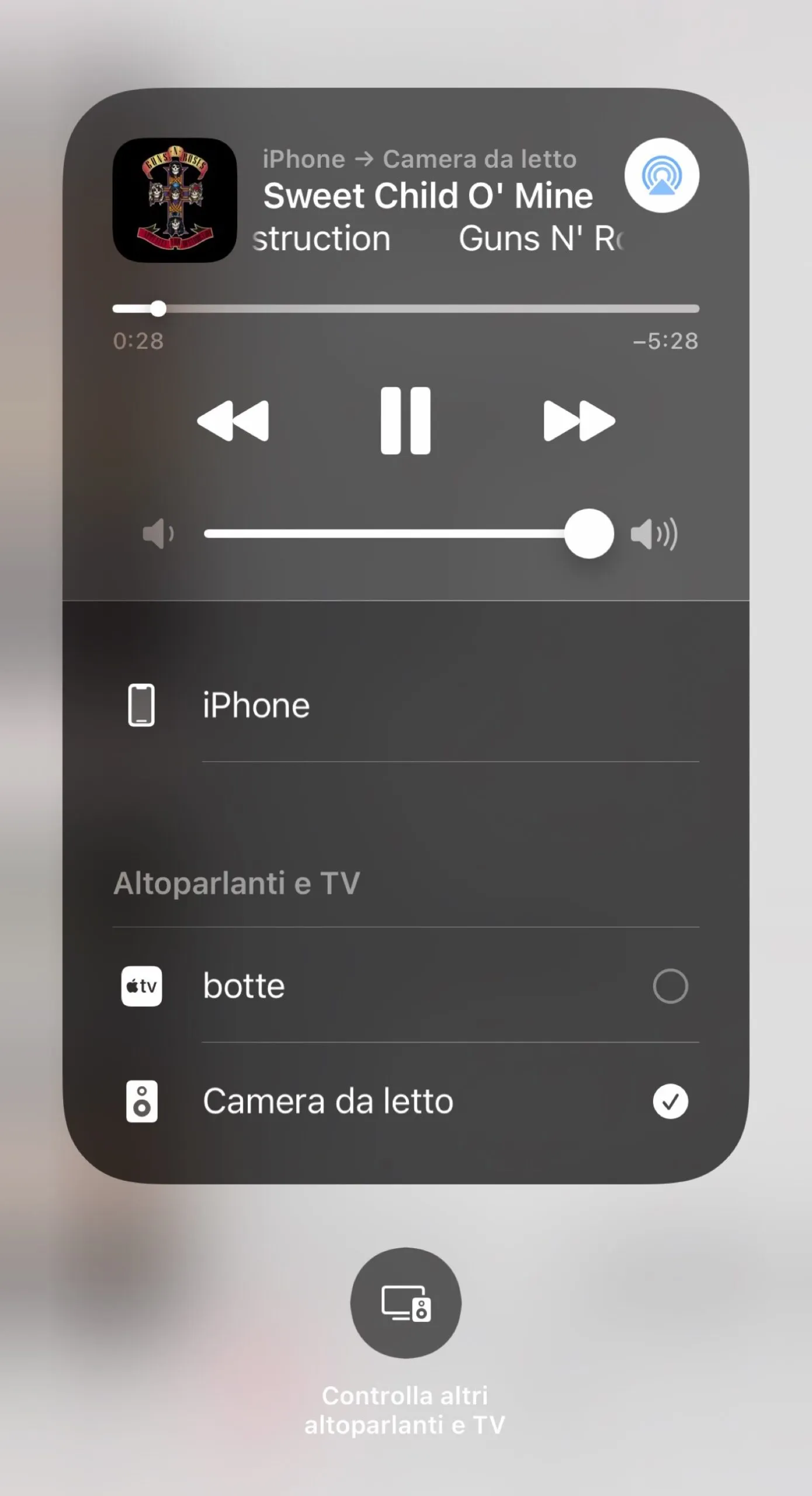
Task: Tap the song title Sweet Child O' Mine
Action: pyautogui.click(x=427, y=195)
